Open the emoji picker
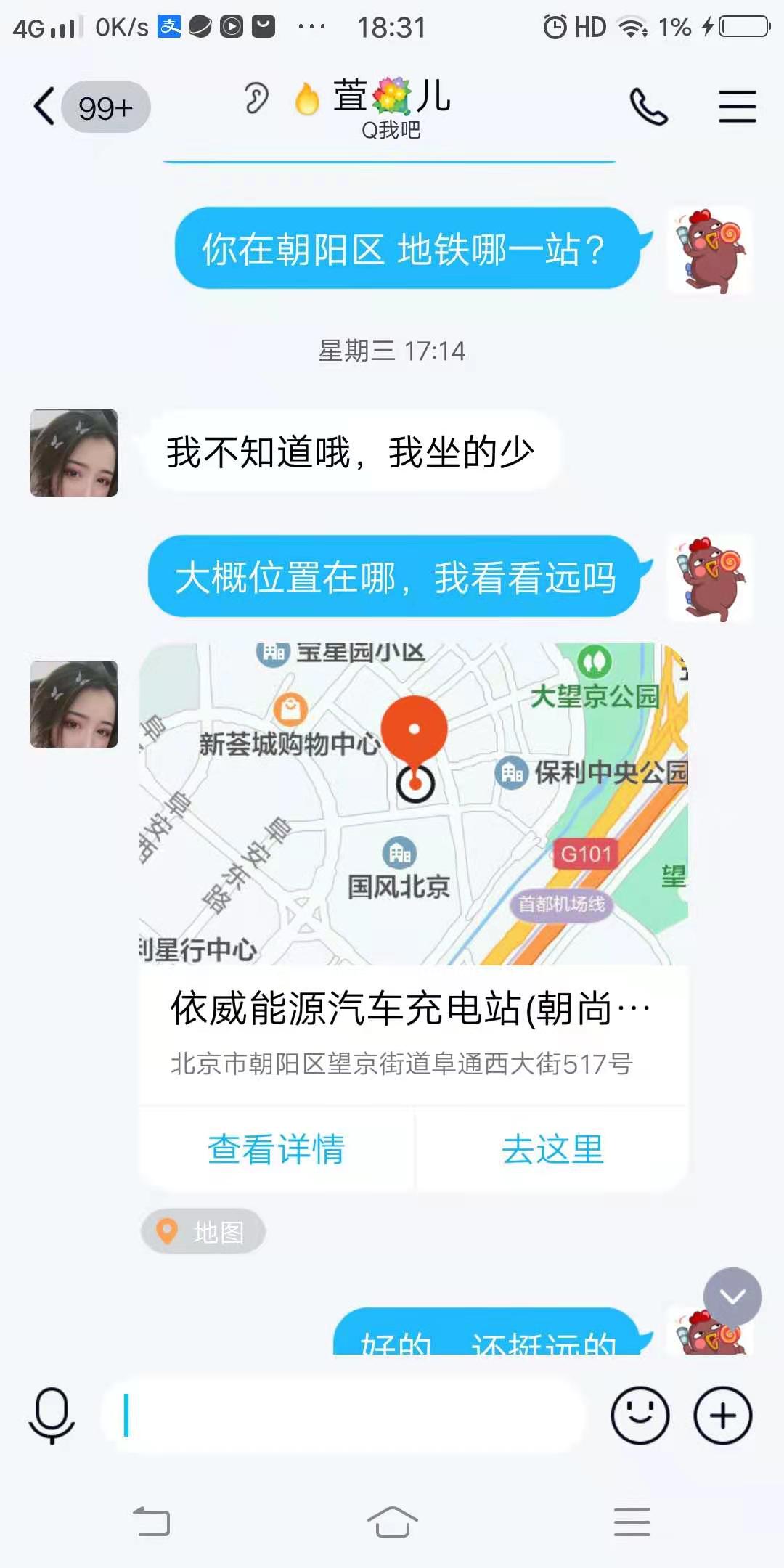 tap(640, 1416)
